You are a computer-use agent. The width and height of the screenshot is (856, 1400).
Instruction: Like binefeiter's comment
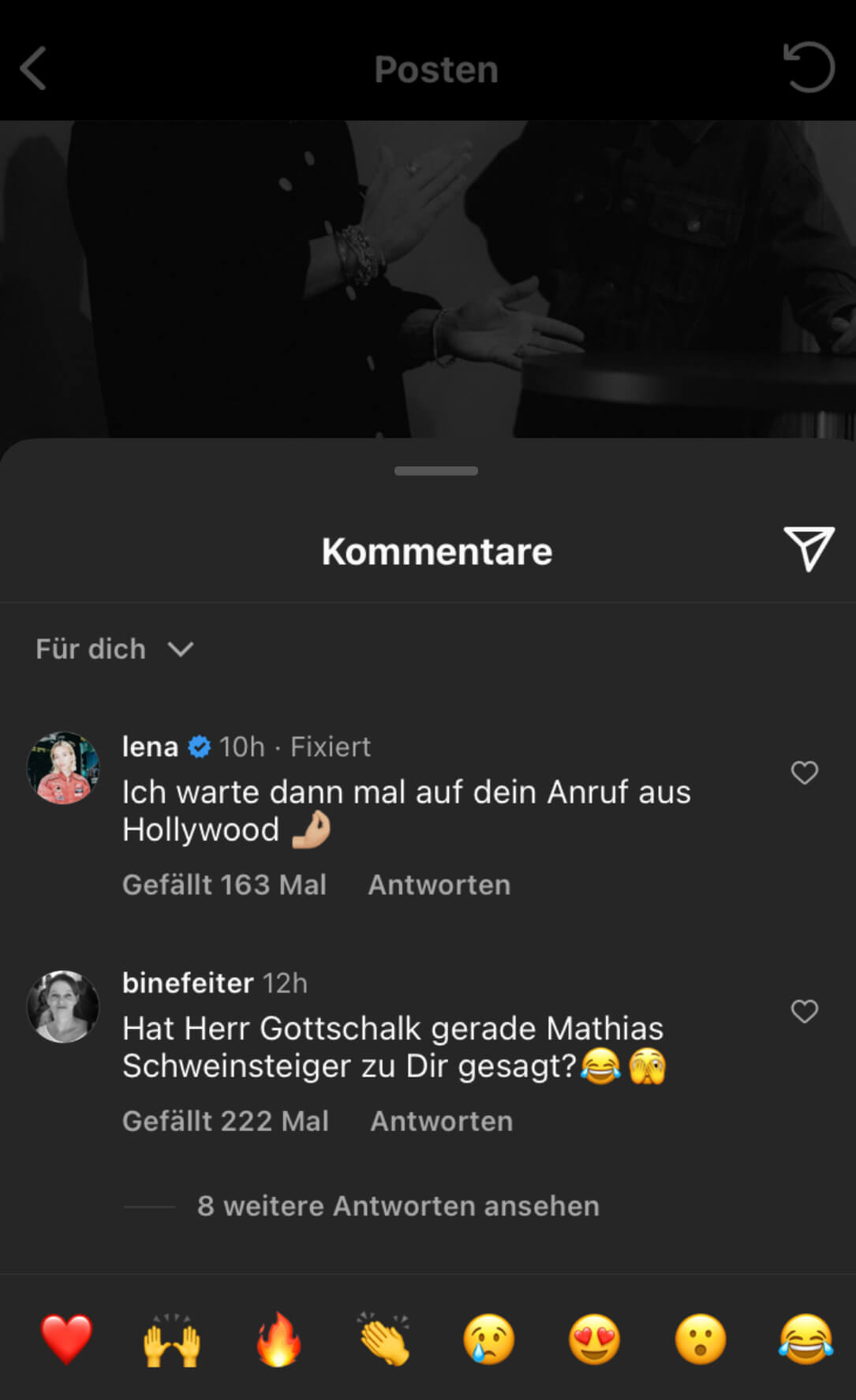[x=805, y=1011]
